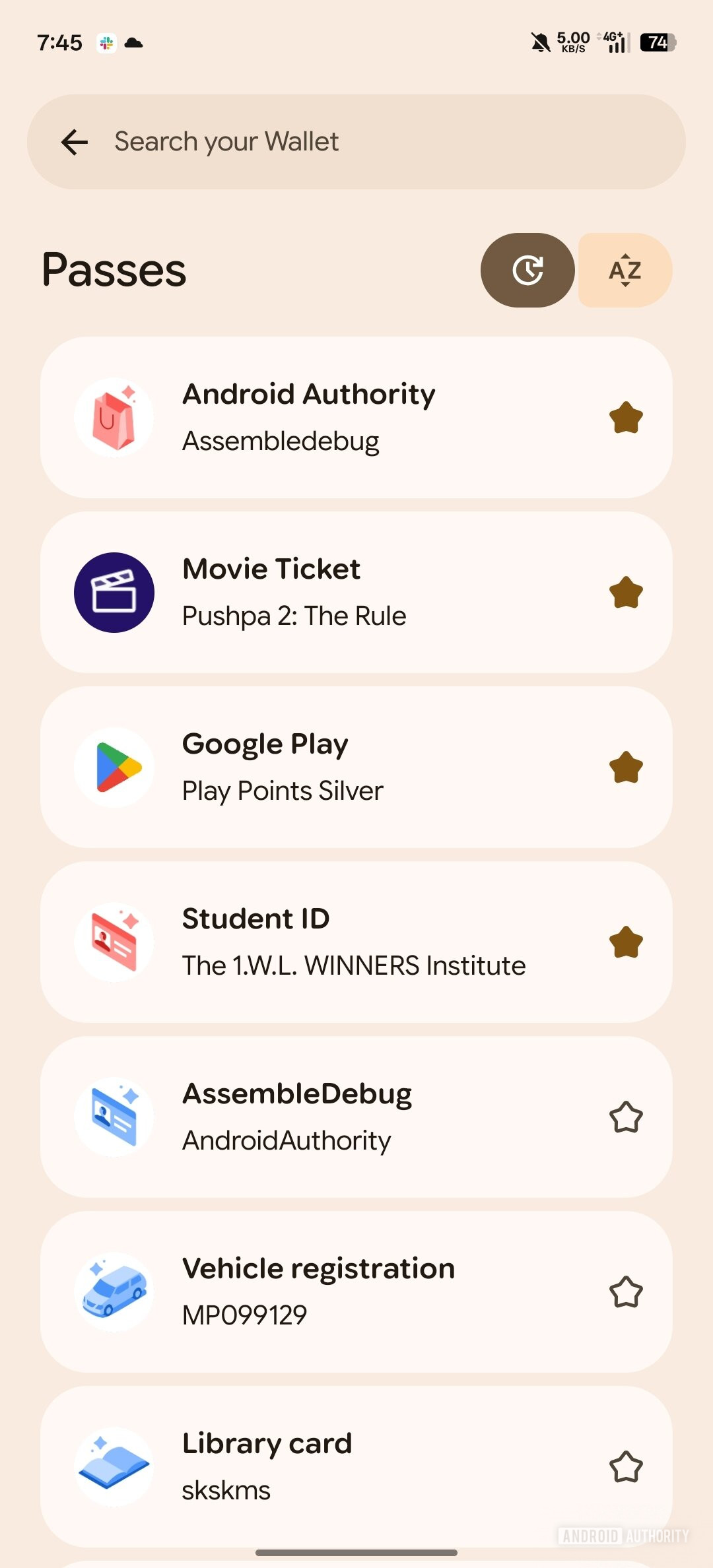This screenshot has height=1568, width=713.
Task: Click the Student ID card icon
Action: pyautogui.click(x=114, y=942)
